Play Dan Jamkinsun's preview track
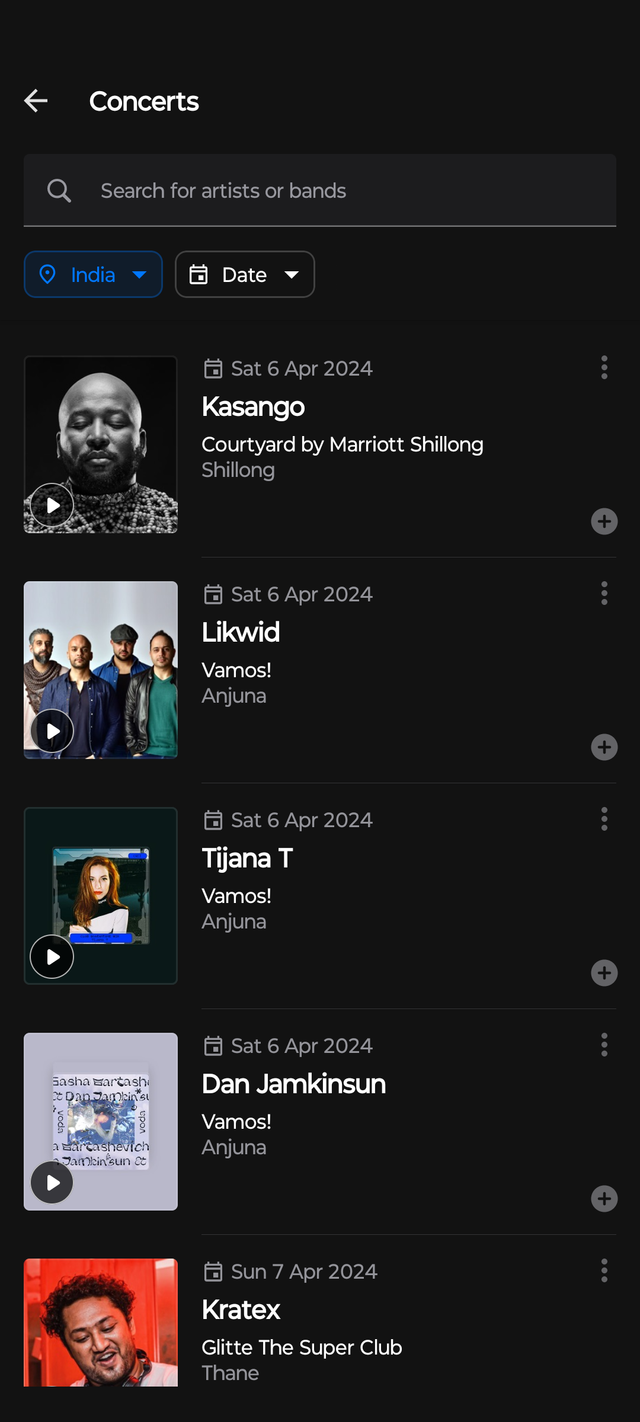This screenshot has height=1422, width=640. click(52, 1183)
